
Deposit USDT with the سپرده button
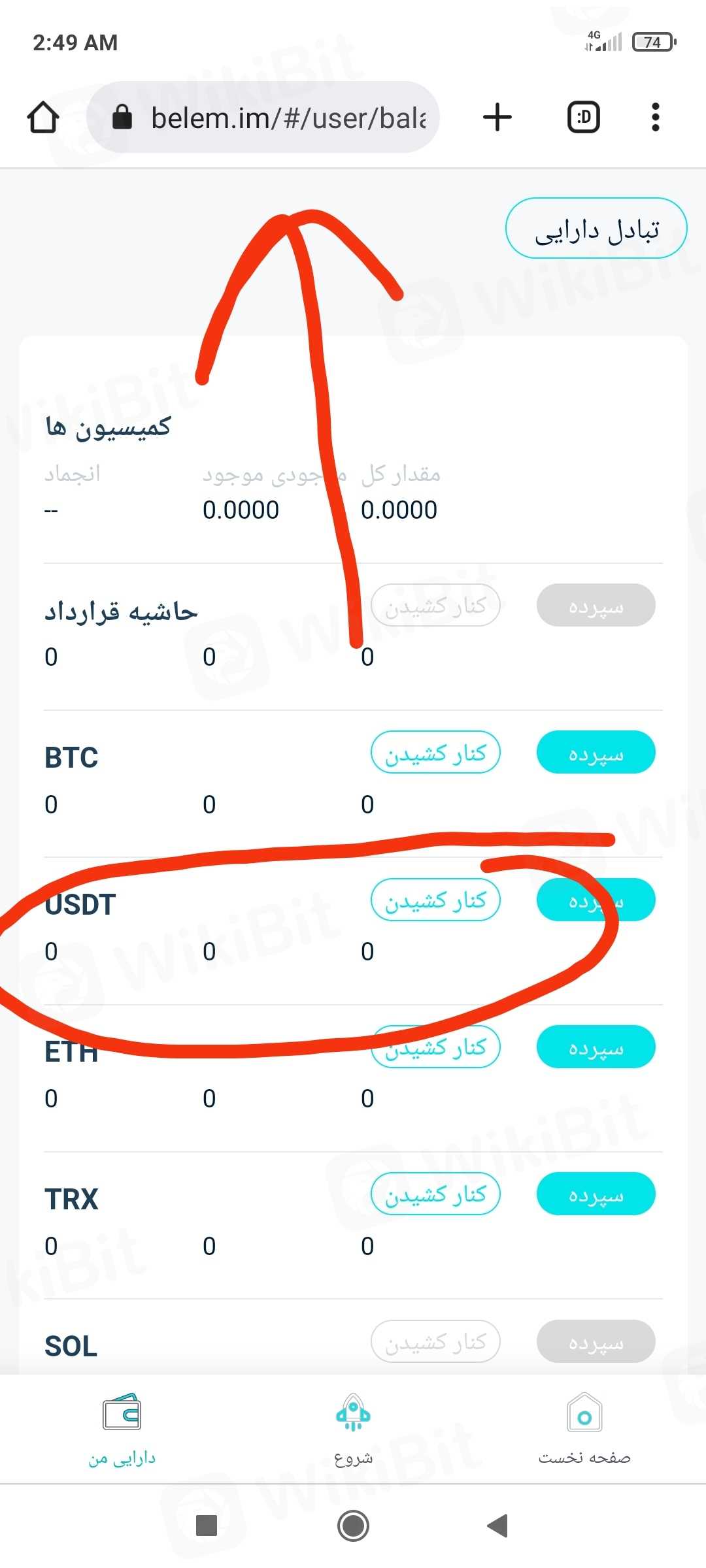coord(596,900)
